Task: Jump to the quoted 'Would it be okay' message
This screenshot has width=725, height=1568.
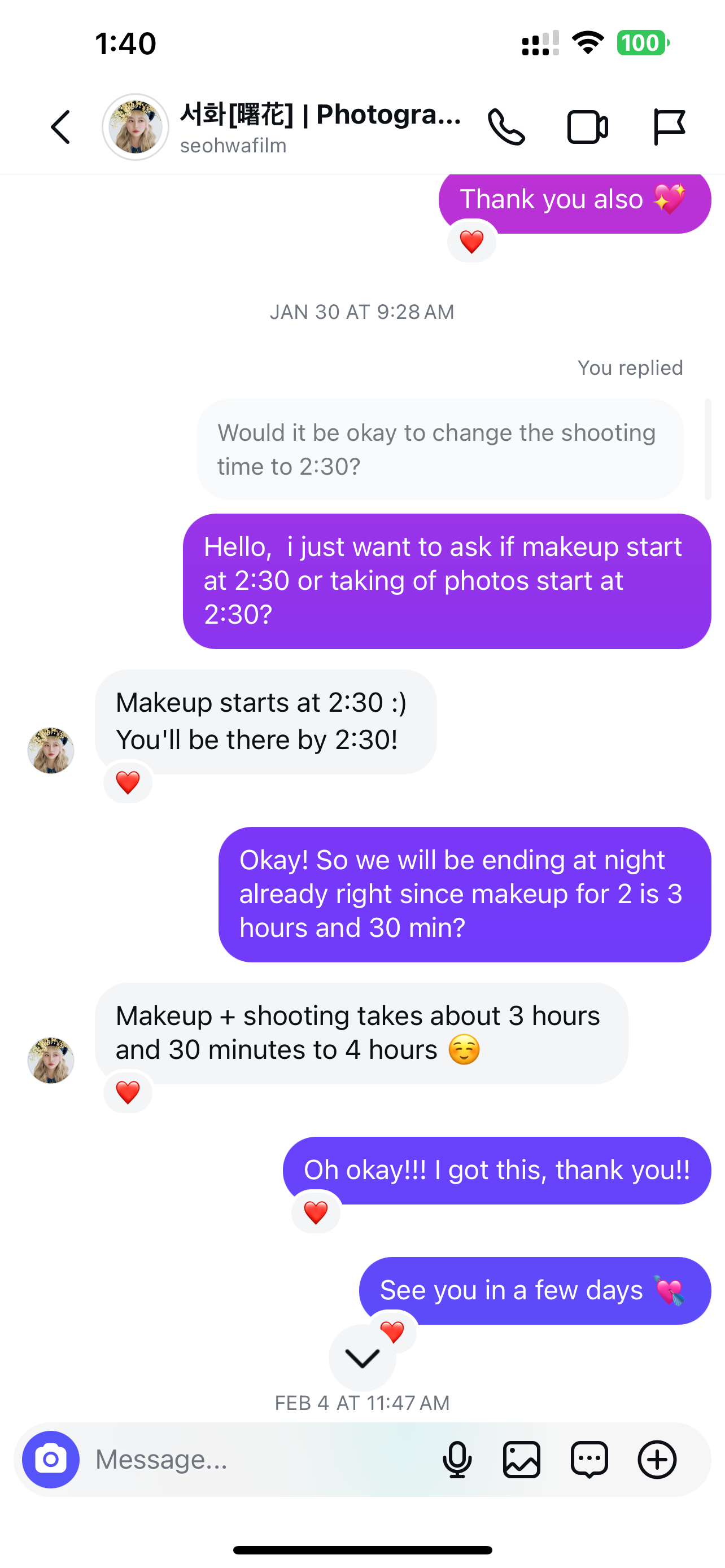Action: coord(439,449)
